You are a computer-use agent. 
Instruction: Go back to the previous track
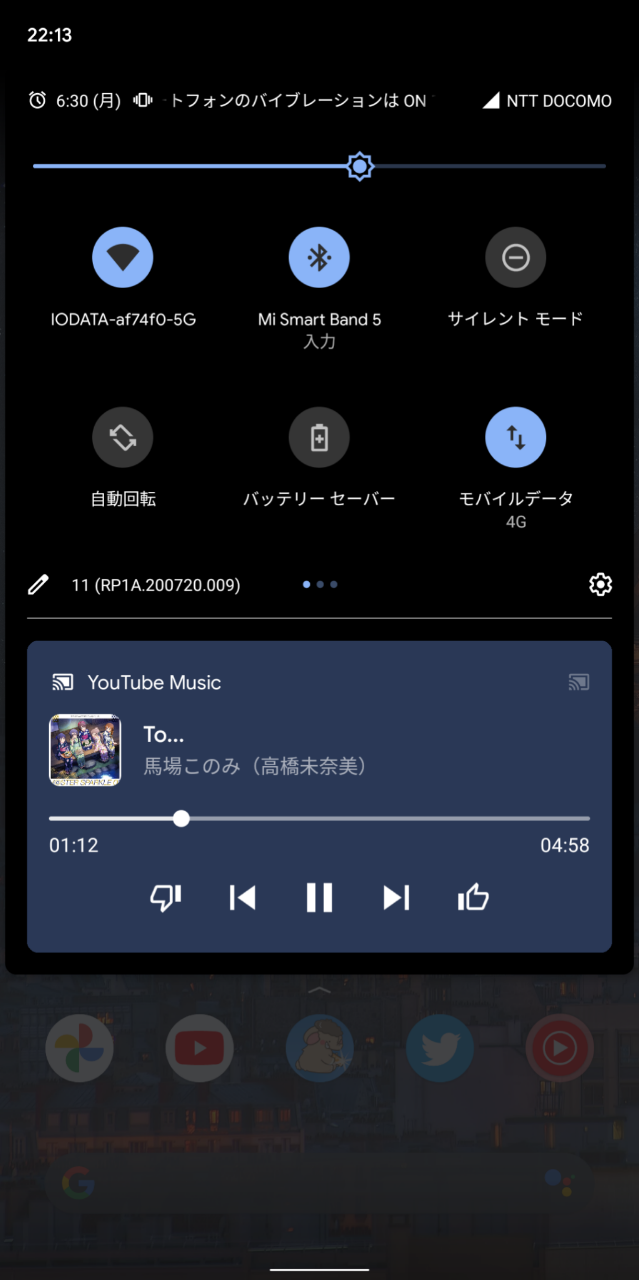242,898
